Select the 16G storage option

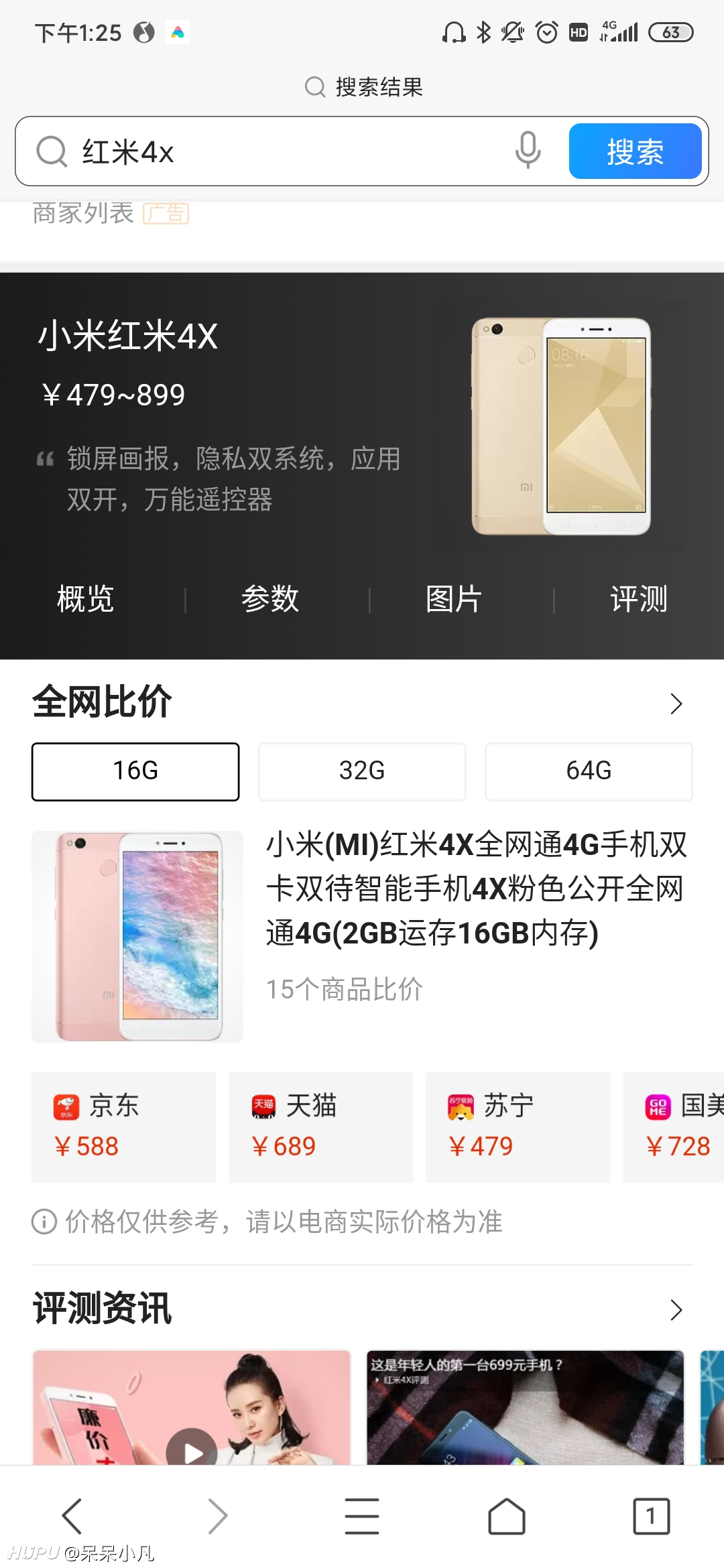(x=135, y=771)
